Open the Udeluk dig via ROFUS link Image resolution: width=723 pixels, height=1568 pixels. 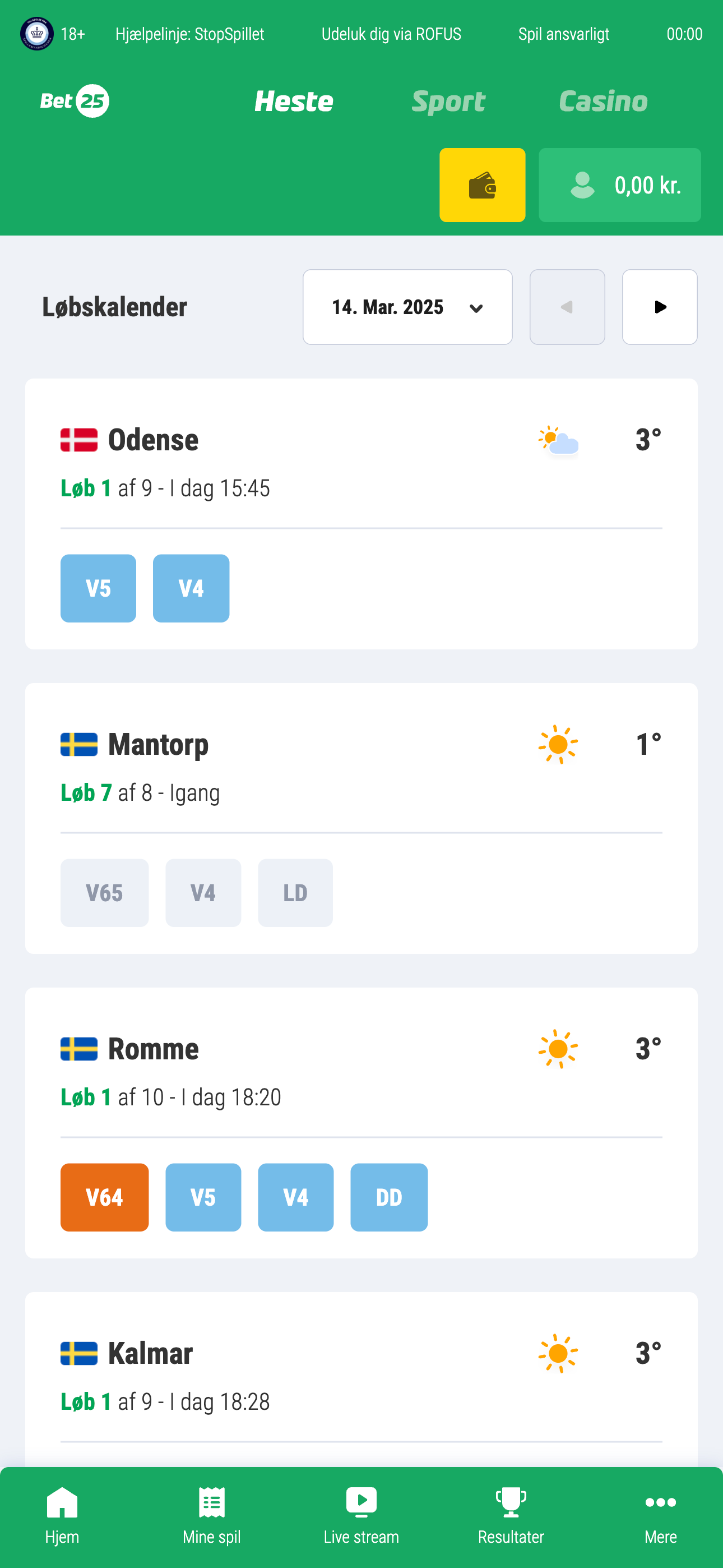391,34
